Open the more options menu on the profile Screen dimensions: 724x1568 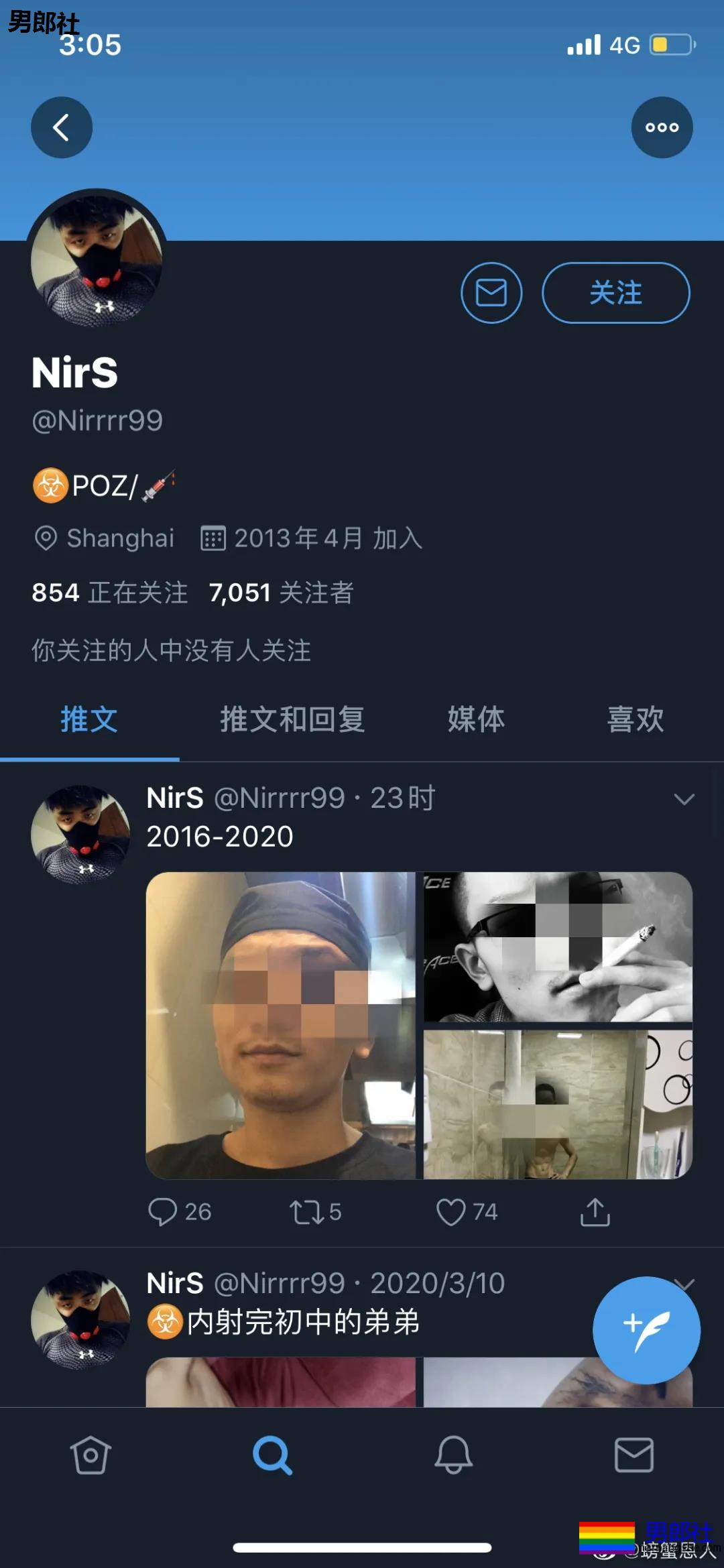pos(661,127)
